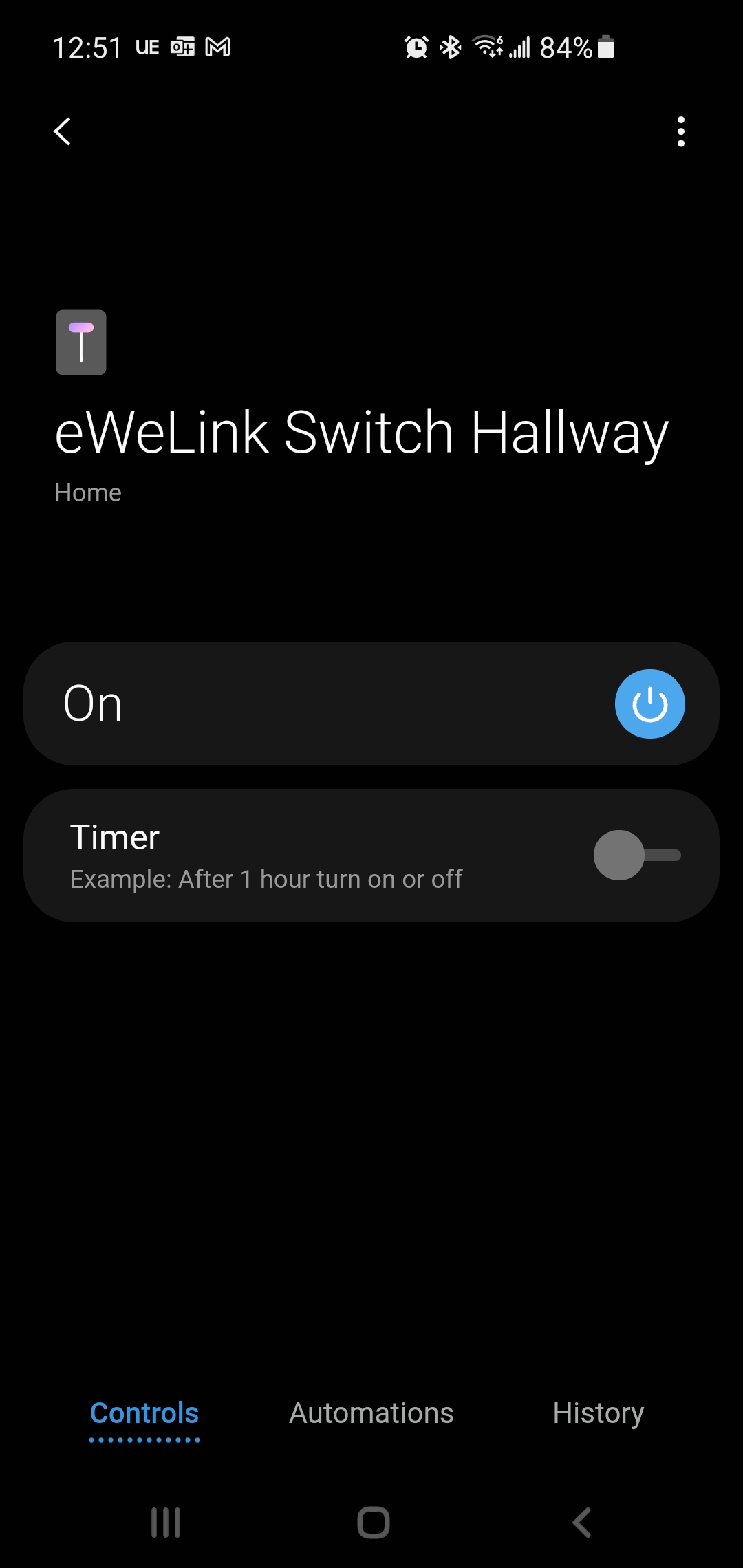Select the Controls tab
The height and width of the screenshot is (1568, 743).
(x=144, y=1413)
